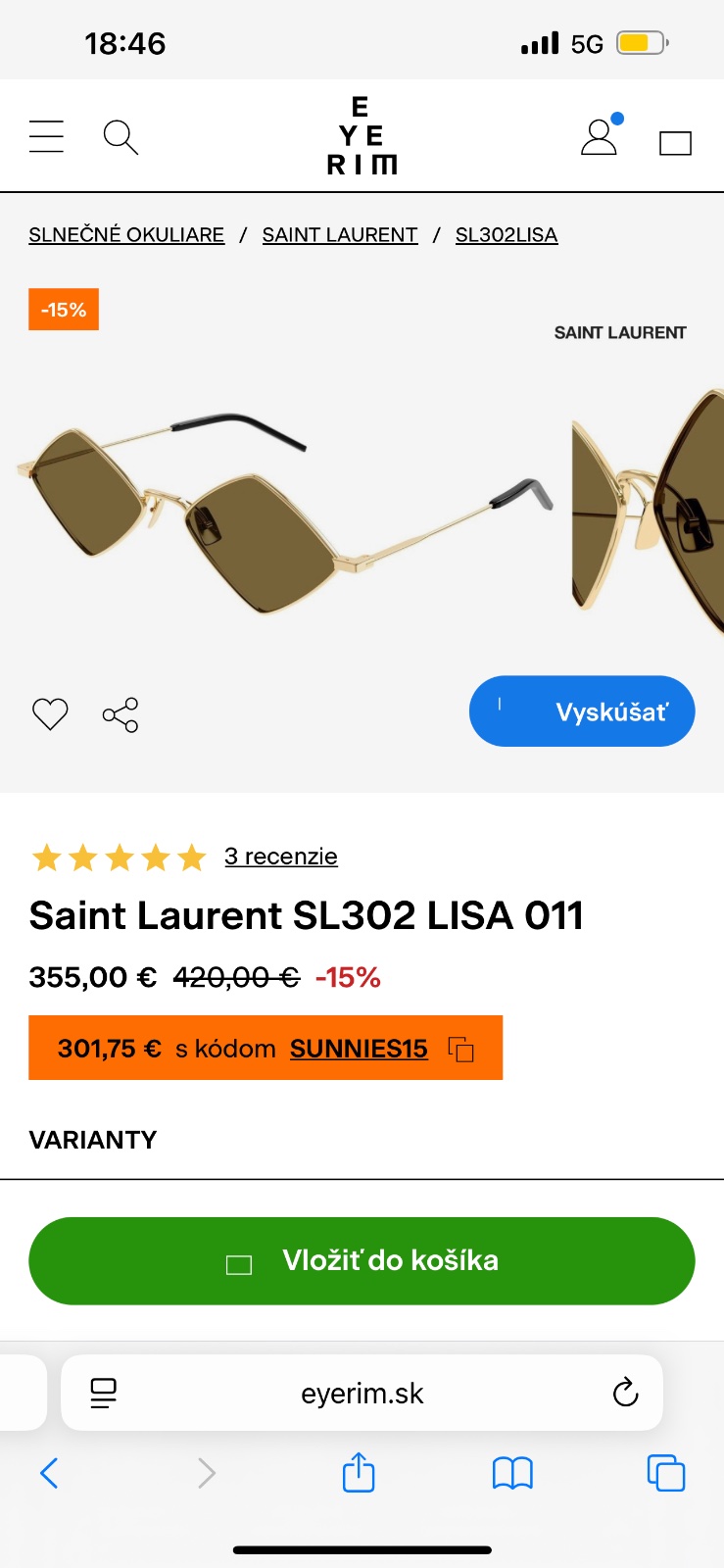Share this product

pyautogui.click(x=121, y=715)
